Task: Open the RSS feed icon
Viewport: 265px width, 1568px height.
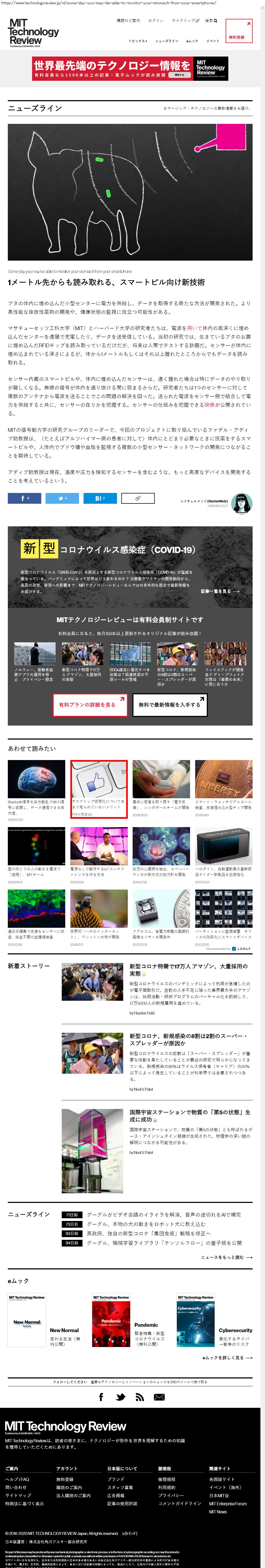Action: pyautogui.click(x=139, y=1397)
